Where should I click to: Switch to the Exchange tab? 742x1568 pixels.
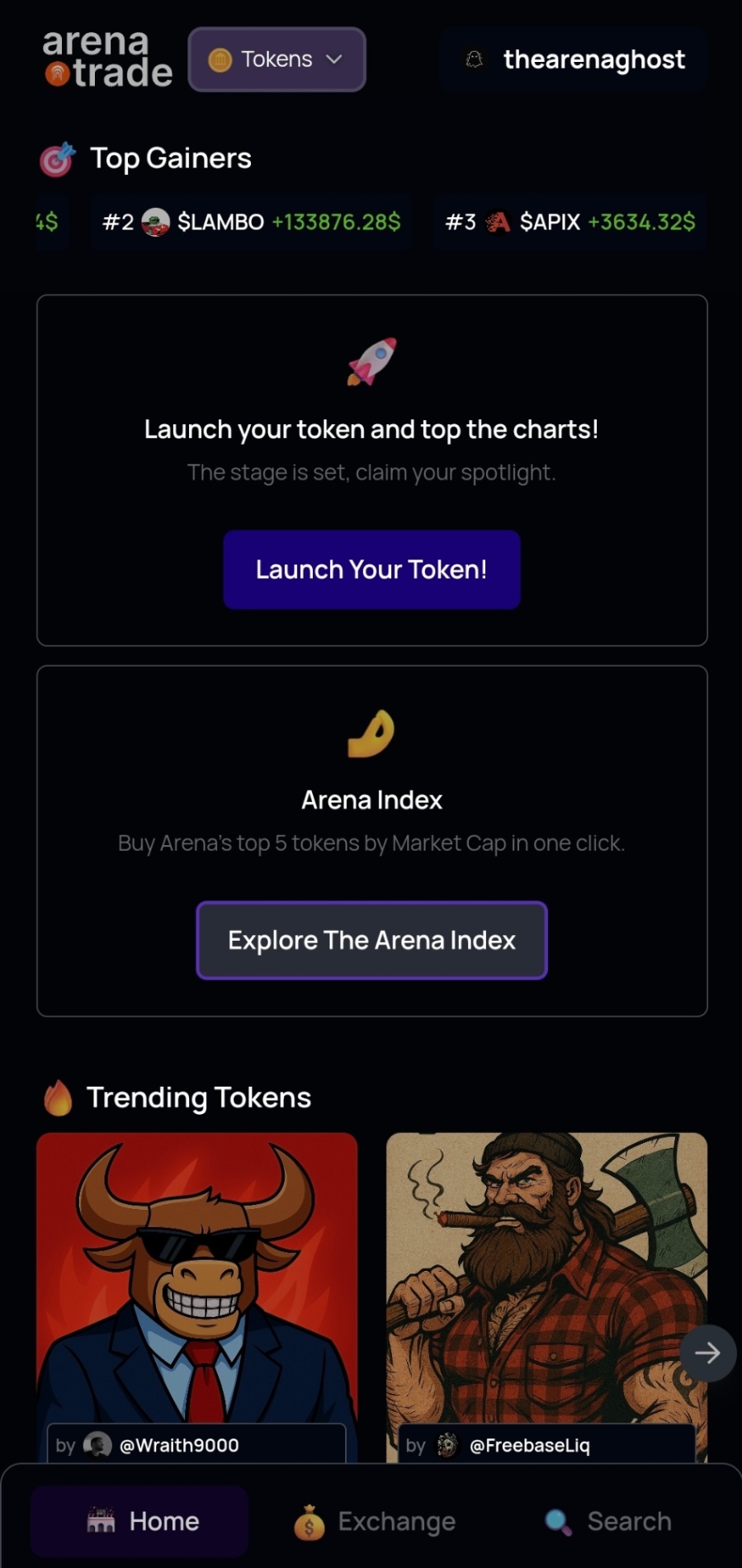(x=376, y=1521)
